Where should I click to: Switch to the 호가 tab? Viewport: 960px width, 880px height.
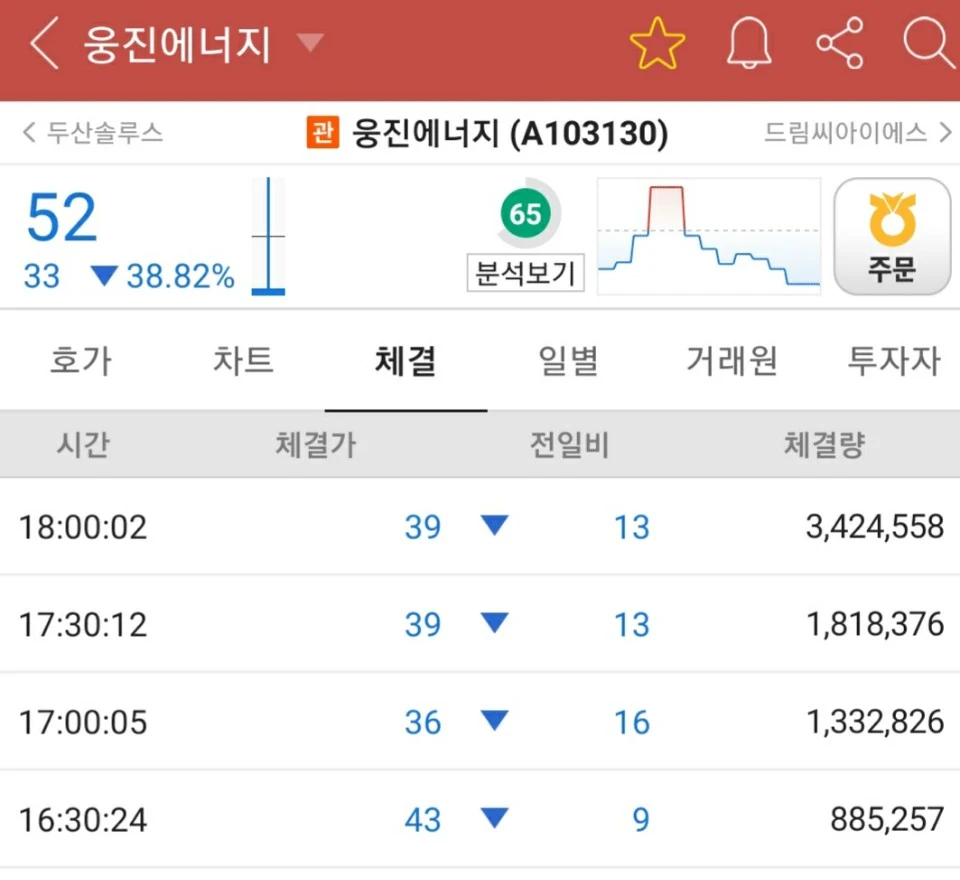[81, 361]
